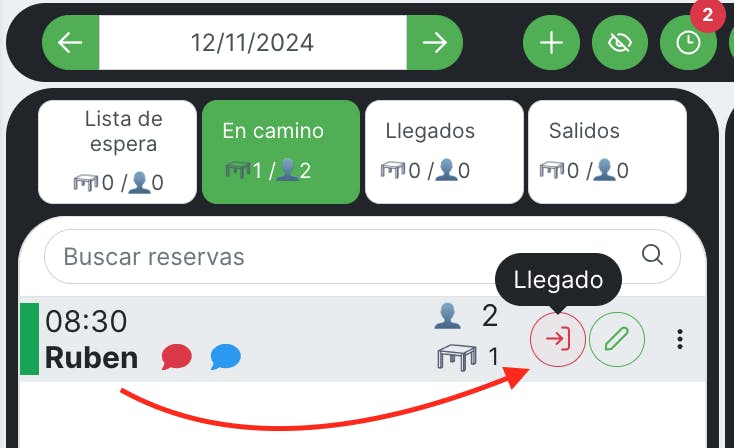The image size is (734, 448).
Task: Toggle visibility with the crossed-eye icon
Action: [x=620, y=43]
